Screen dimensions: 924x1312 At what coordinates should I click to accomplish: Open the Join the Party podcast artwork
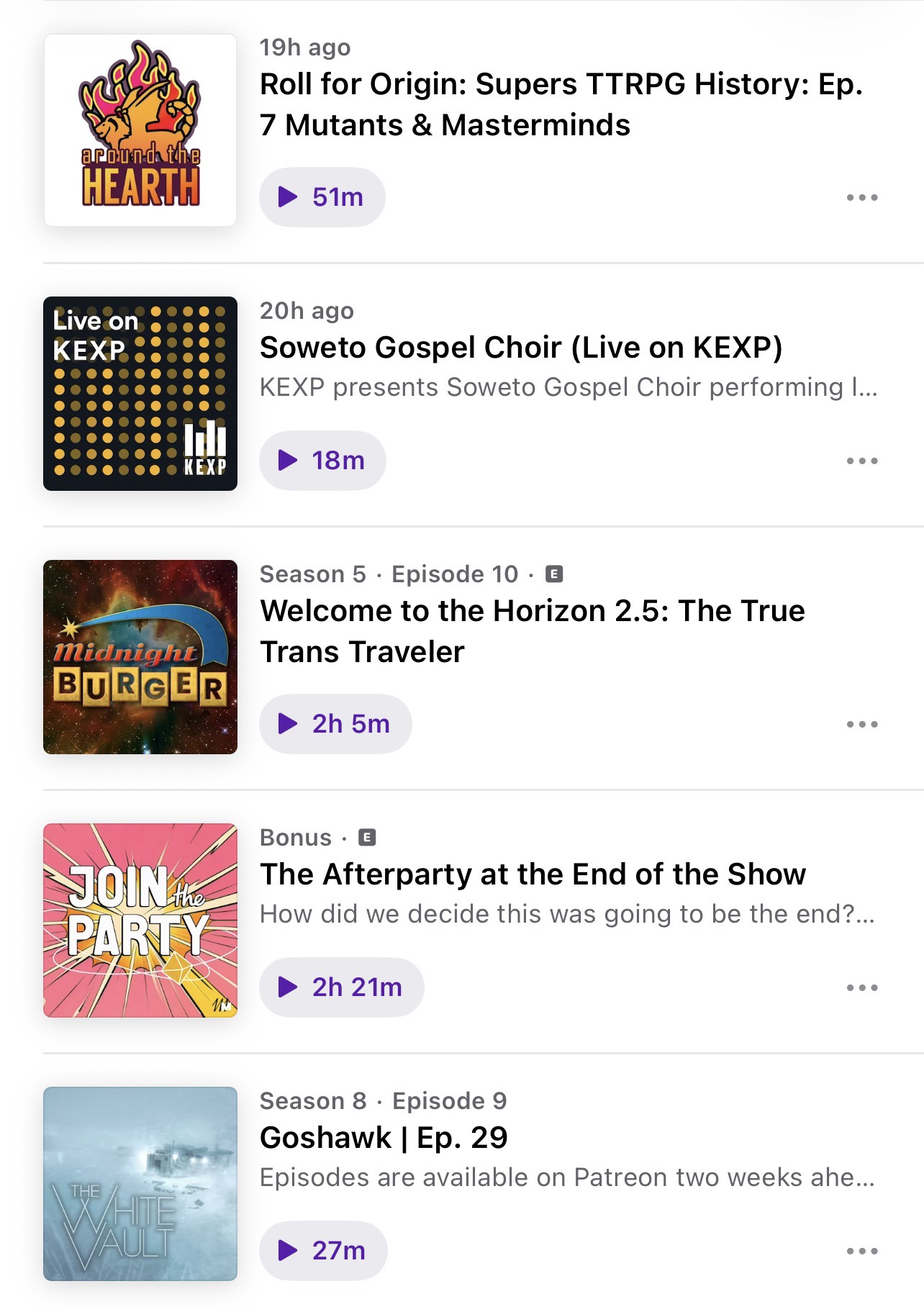(x=140, y=920)
